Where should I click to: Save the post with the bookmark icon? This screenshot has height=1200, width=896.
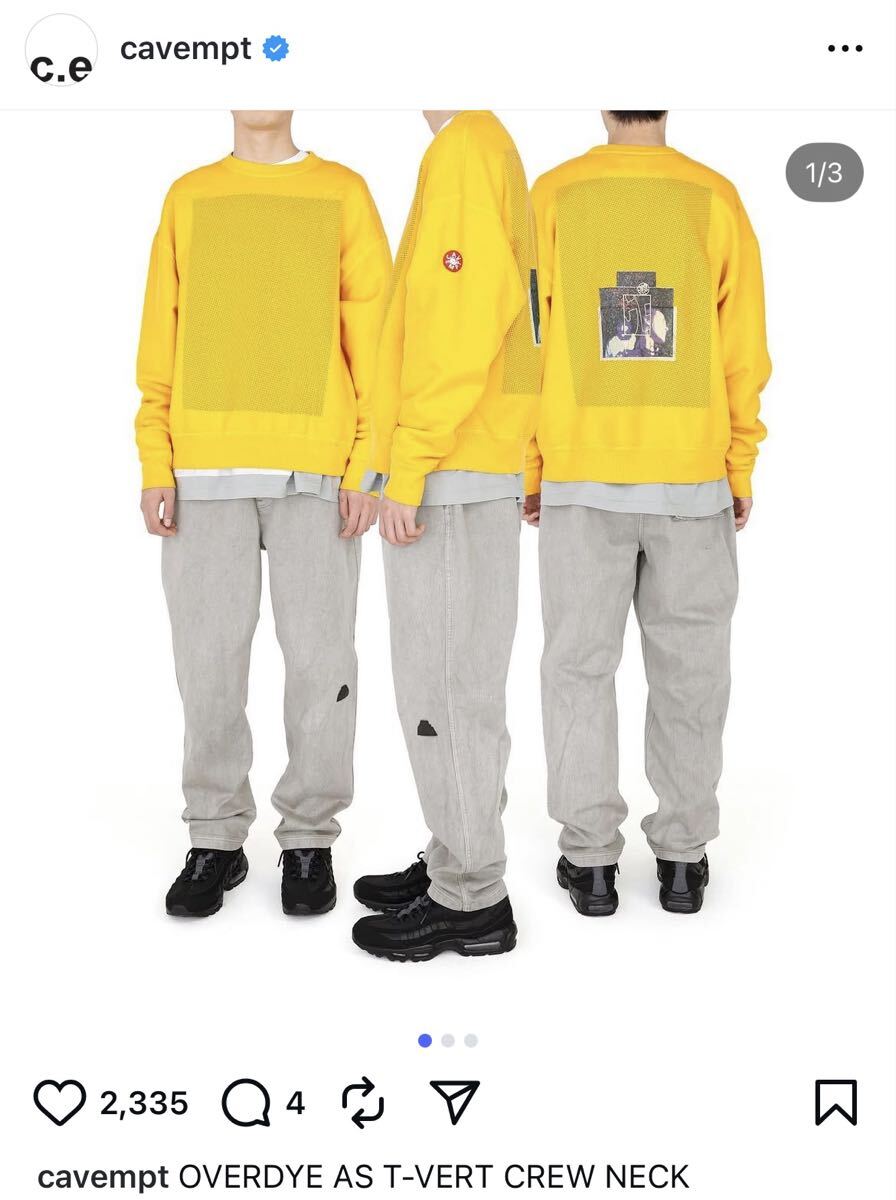pos(836,1102)
